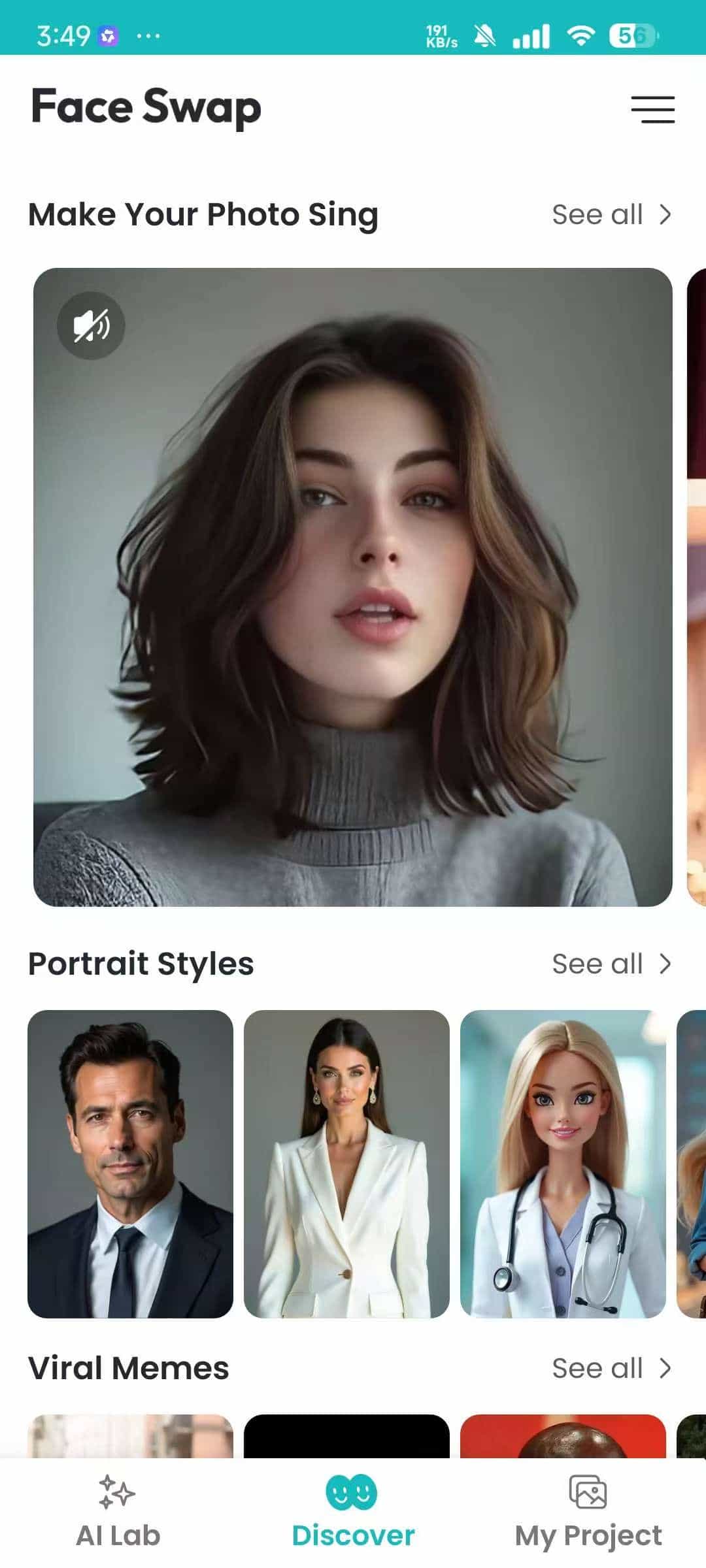
Task: See all Portrait Styles
Action: point(611,964)
